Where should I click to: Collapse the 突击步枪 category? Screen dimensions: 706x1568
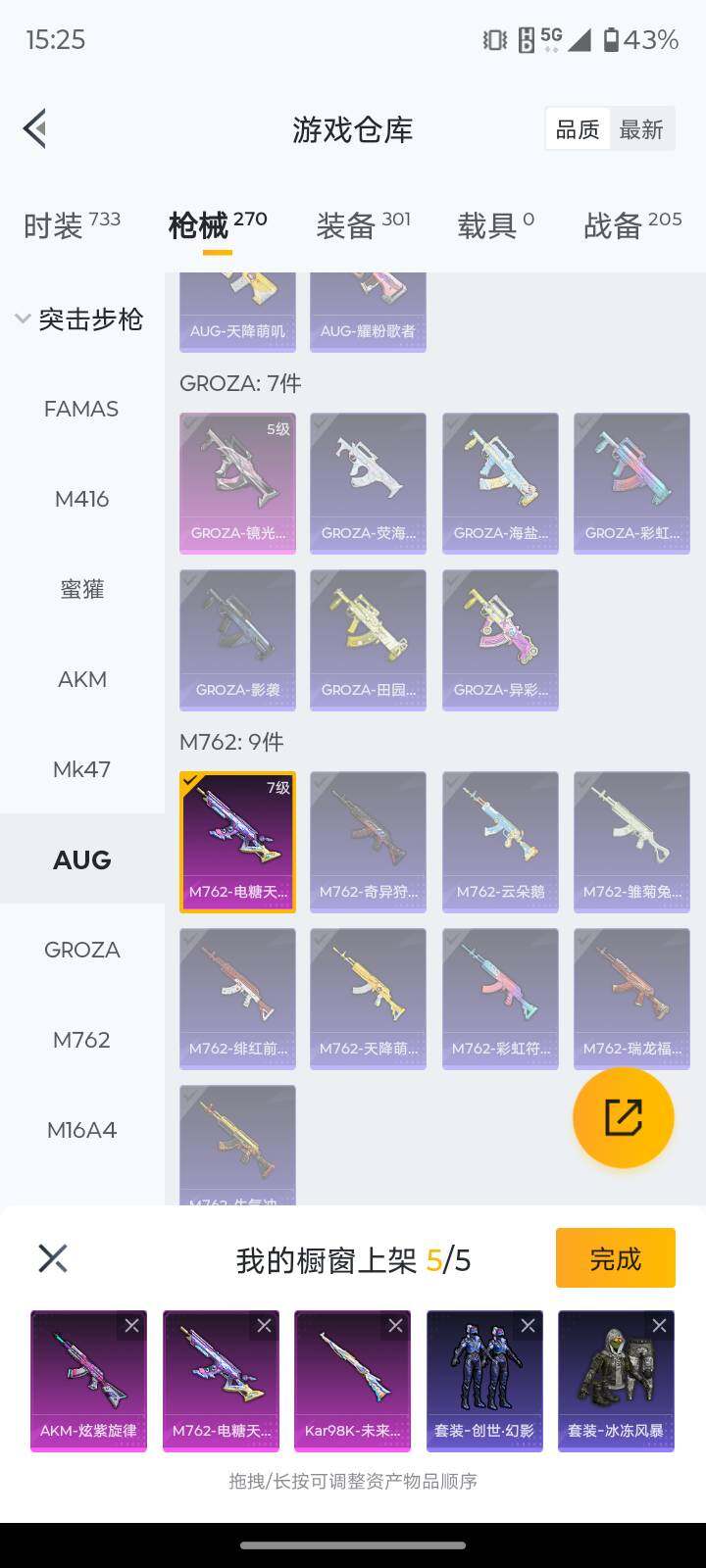tap(80, 319)
